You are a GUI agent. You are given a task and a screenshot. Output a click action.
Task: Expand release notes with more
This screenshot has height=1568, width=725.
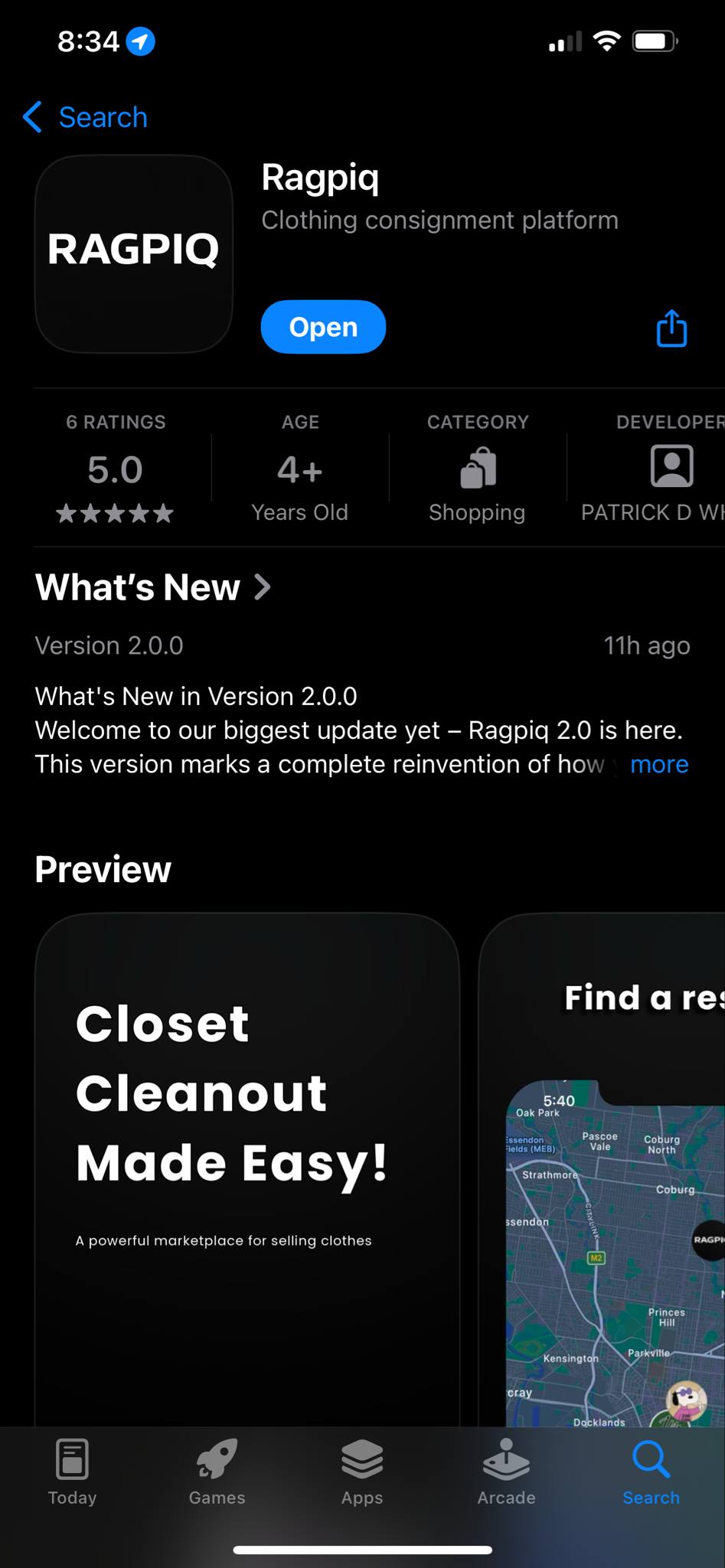[x=658, y=764]
